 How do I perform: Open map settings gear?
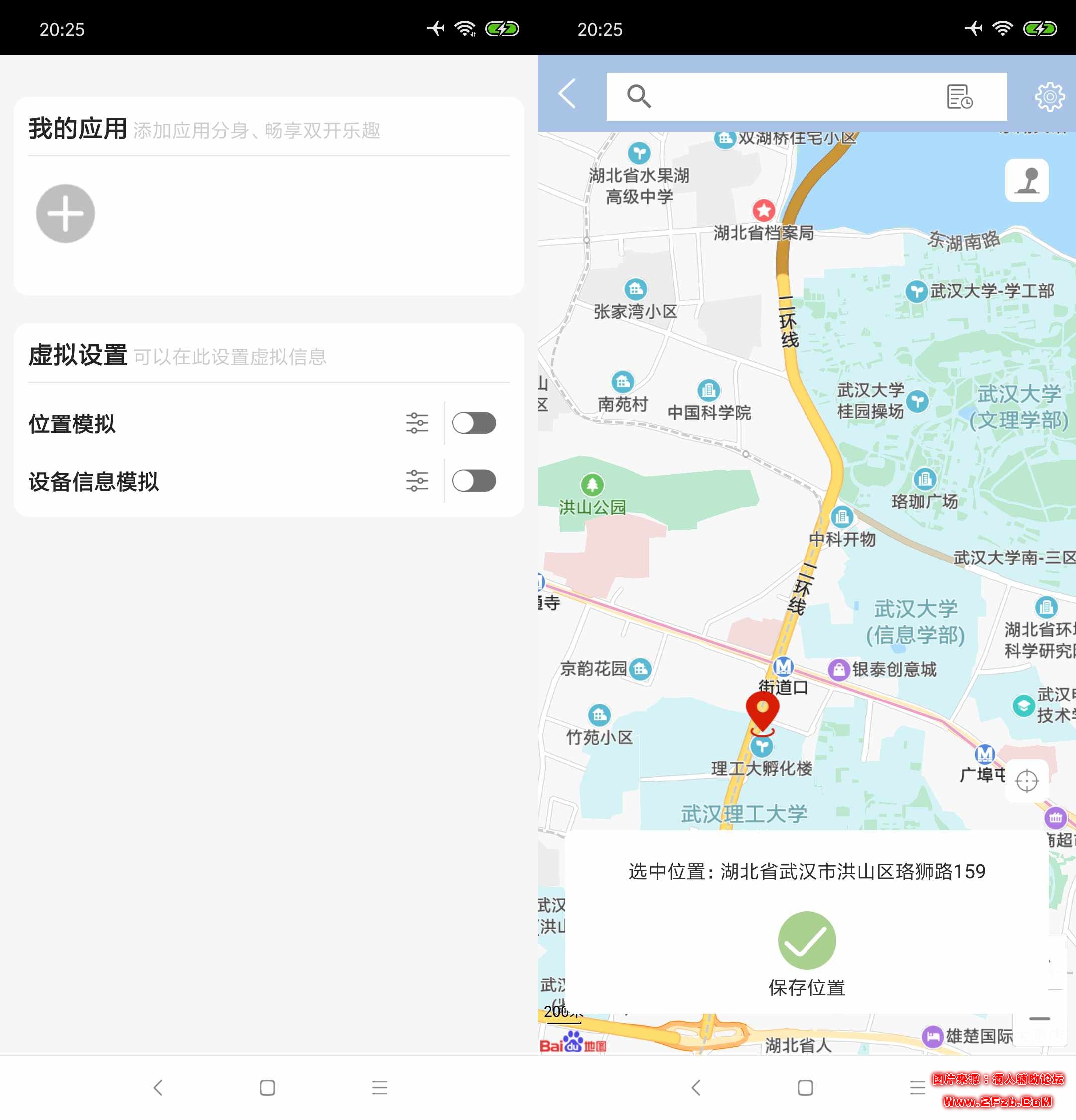pos(1049,97)
